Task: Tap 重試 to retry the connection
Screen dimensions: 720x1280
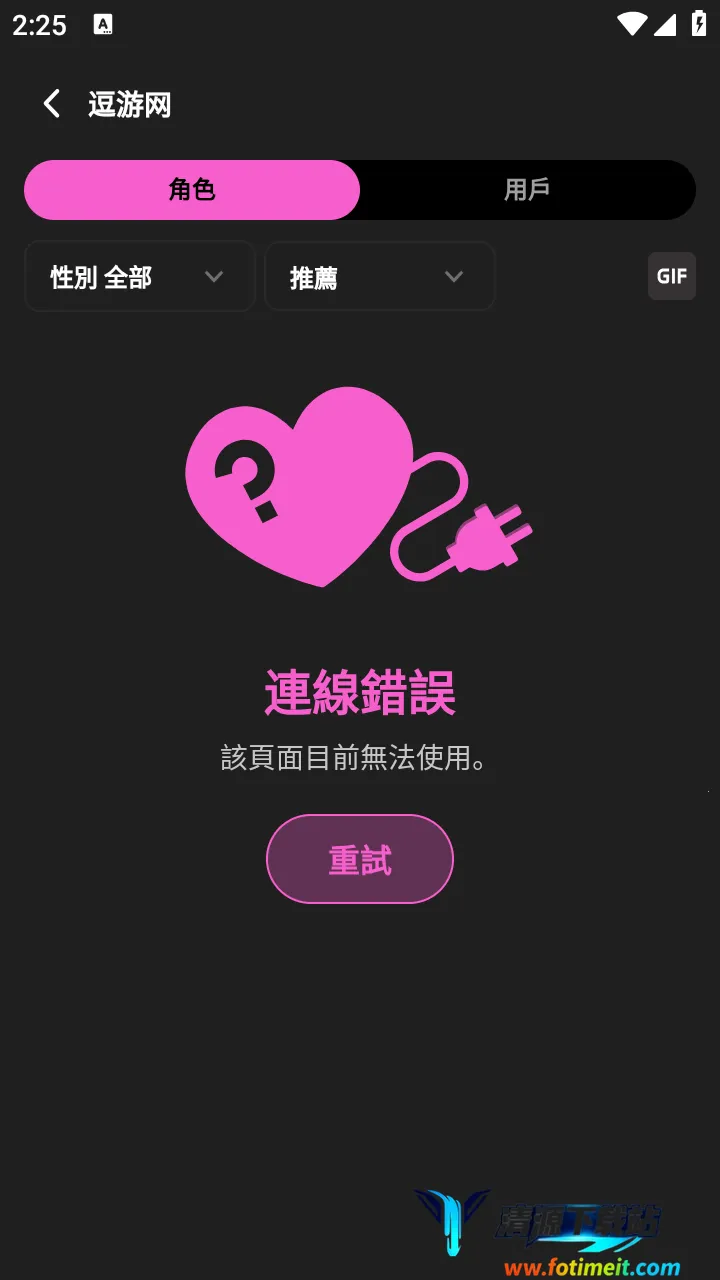Action: pyautogui.click(x=360, y=859)
